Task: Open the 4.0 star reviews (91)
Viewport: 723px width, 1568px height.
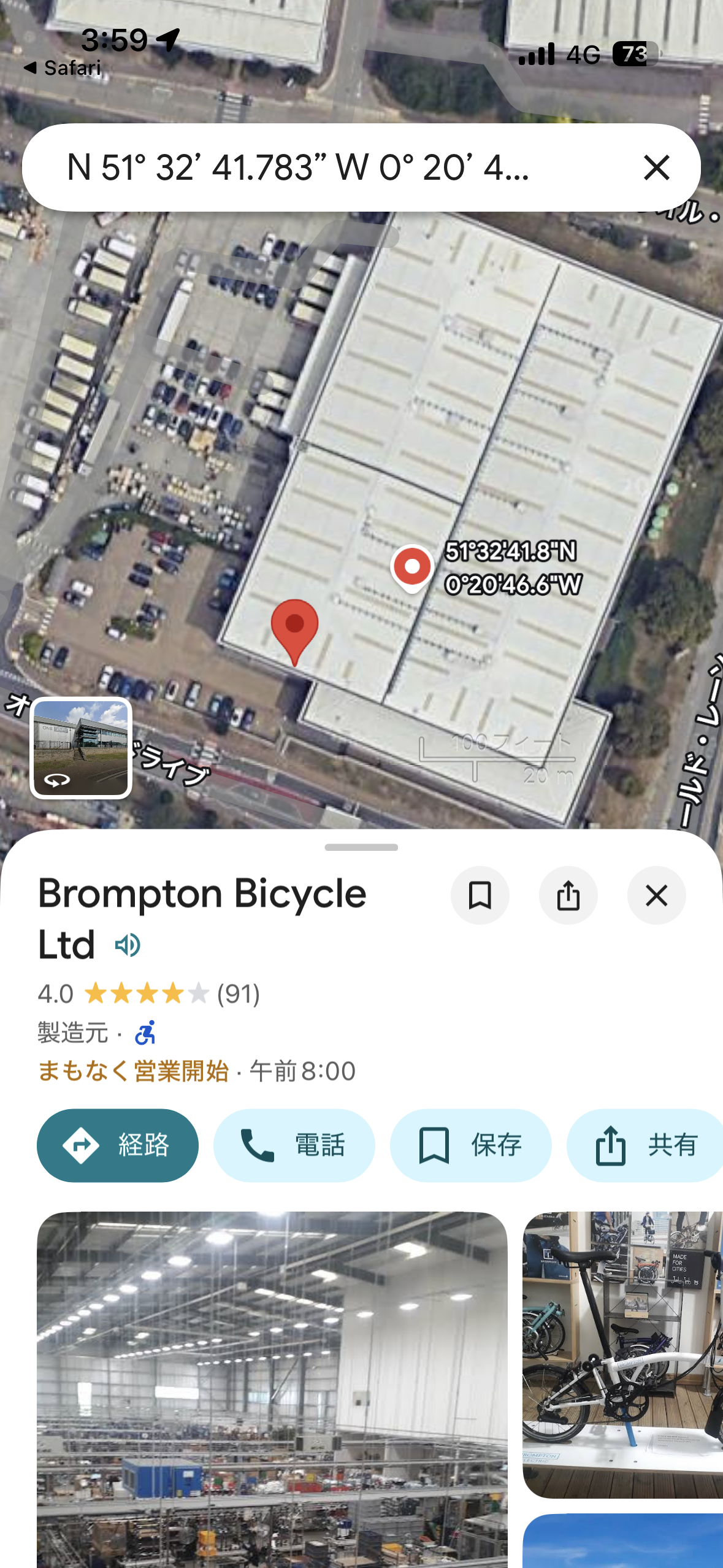Action: (149, 994)
